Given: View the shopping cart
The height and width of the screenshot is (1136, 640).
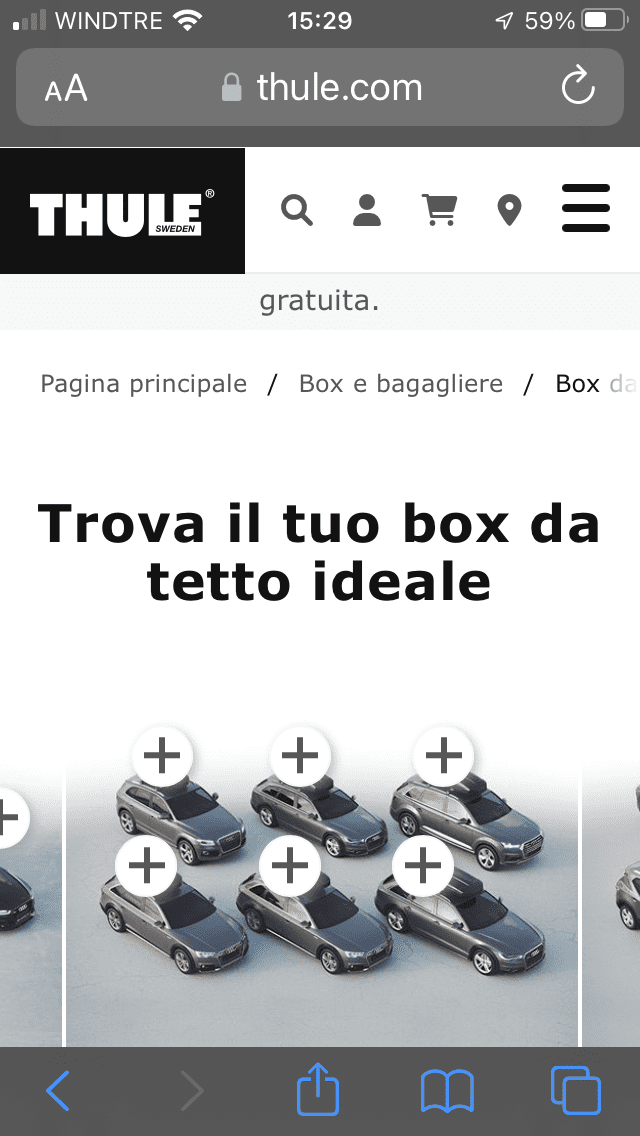Looking at the screenshot, I should point(439,210).
